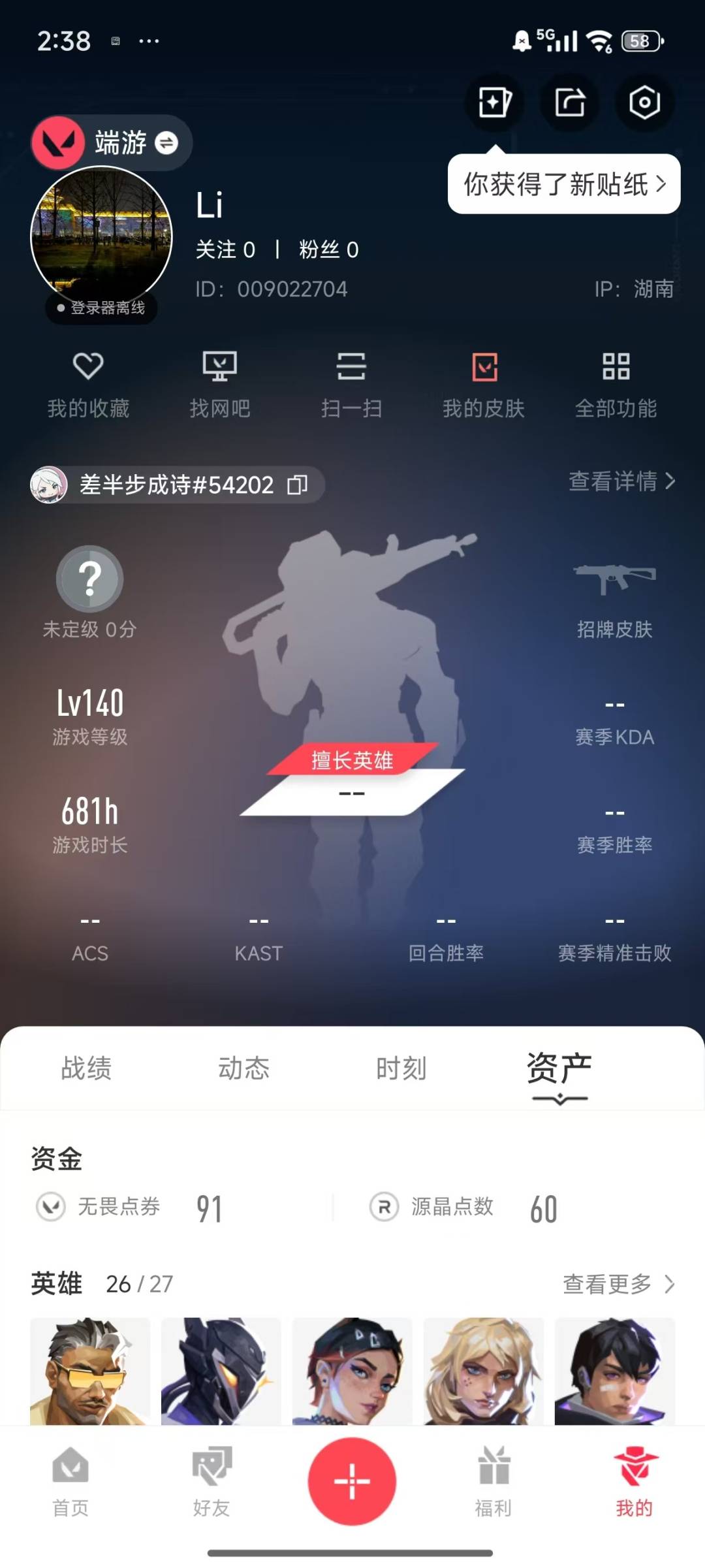Open 找网吧
This screenshot has width=705, height=1568.
[x=220, y=385]
